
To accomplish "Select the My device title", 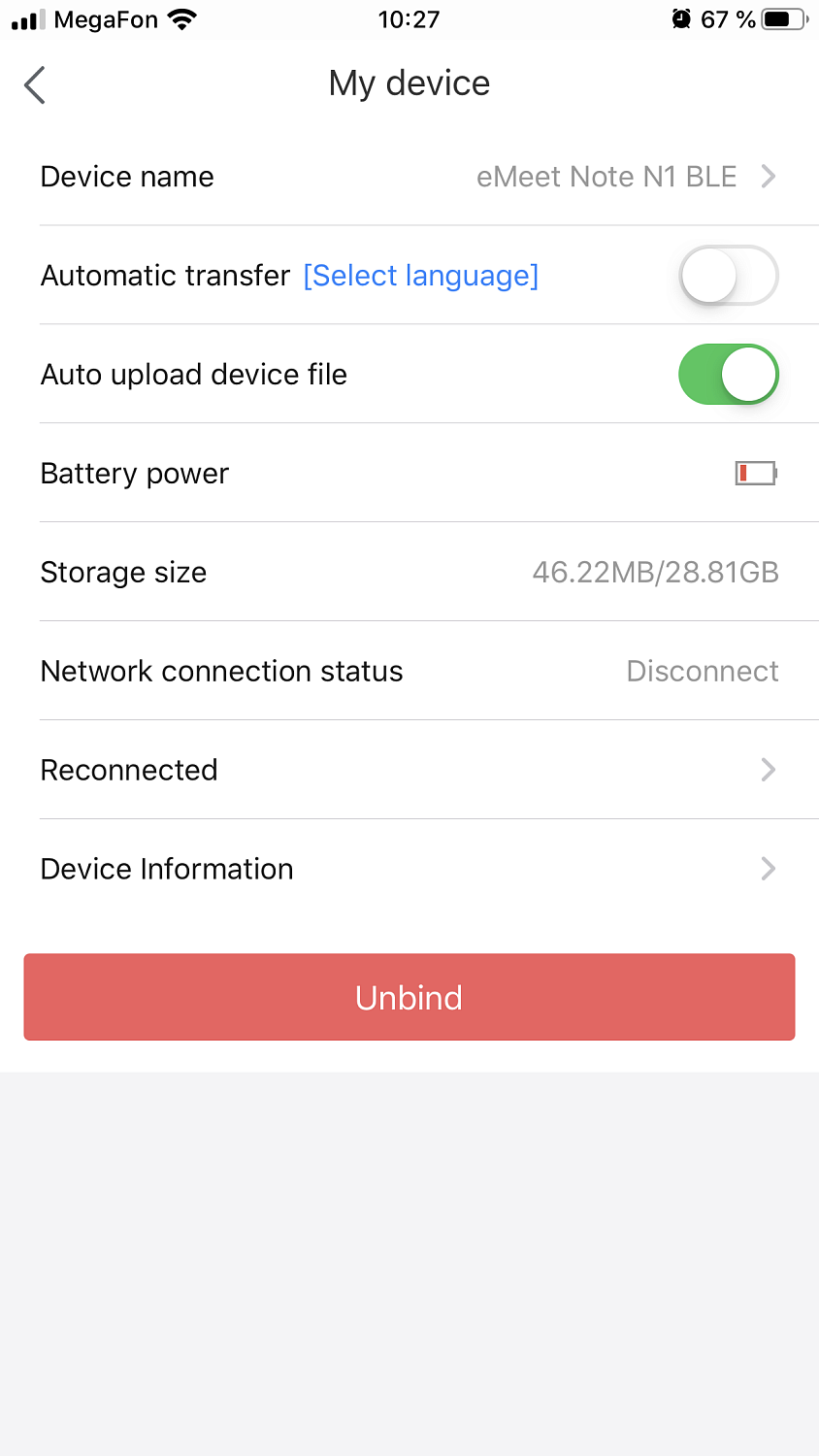I will click(409, 83).
